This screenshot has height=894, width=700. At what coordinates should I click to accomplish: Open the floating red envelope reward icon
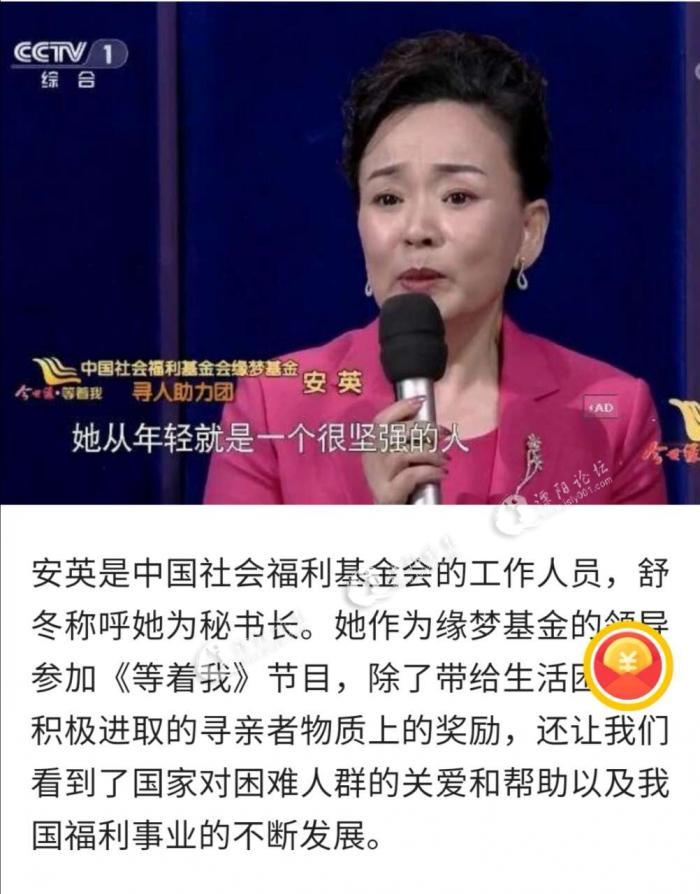pos(631,665)
